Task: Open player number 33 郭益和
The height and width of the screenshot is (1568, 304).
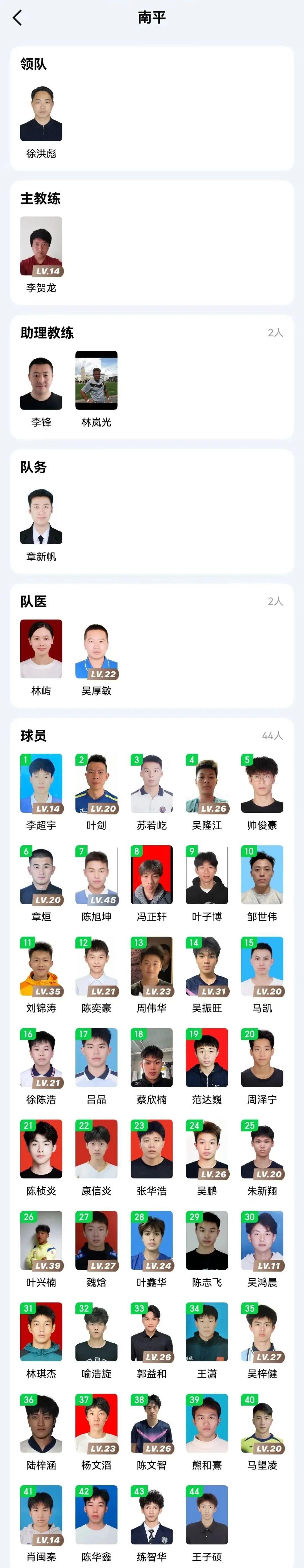Action: click(x=152, y=1332)
